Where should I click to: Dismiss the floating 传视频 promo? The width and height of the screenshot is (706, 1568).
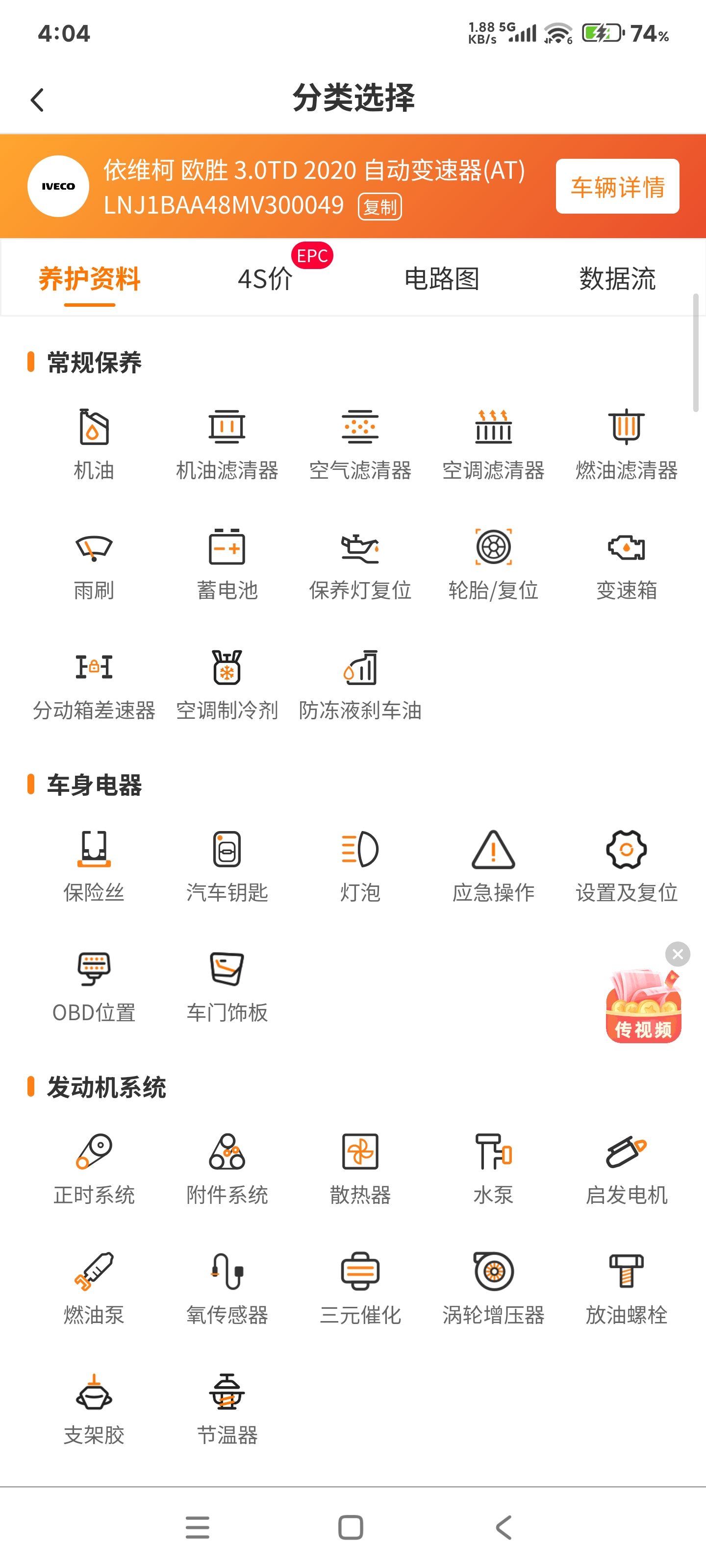coord(678,954)
